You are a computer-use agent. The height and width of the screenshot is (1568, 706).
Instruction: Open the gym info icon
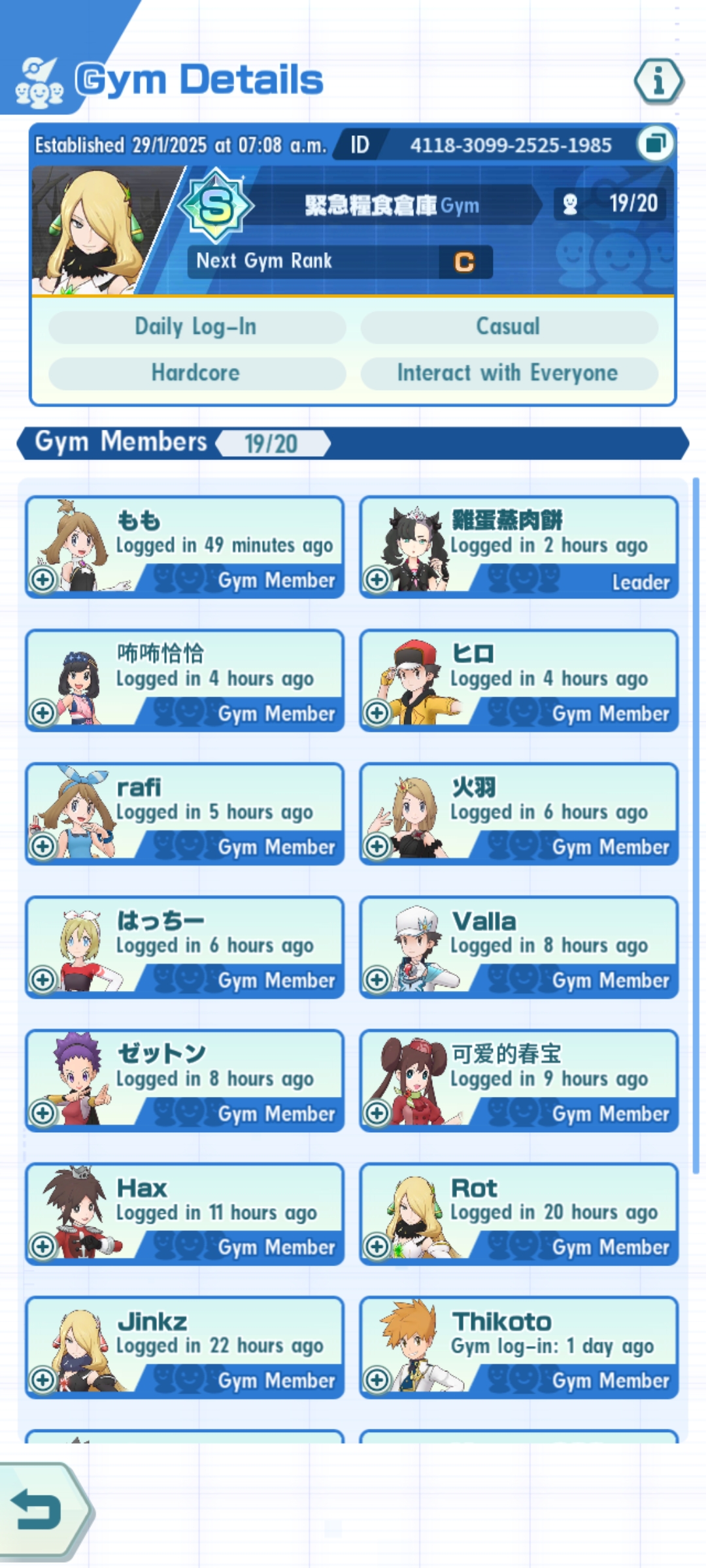click(658, 81)
